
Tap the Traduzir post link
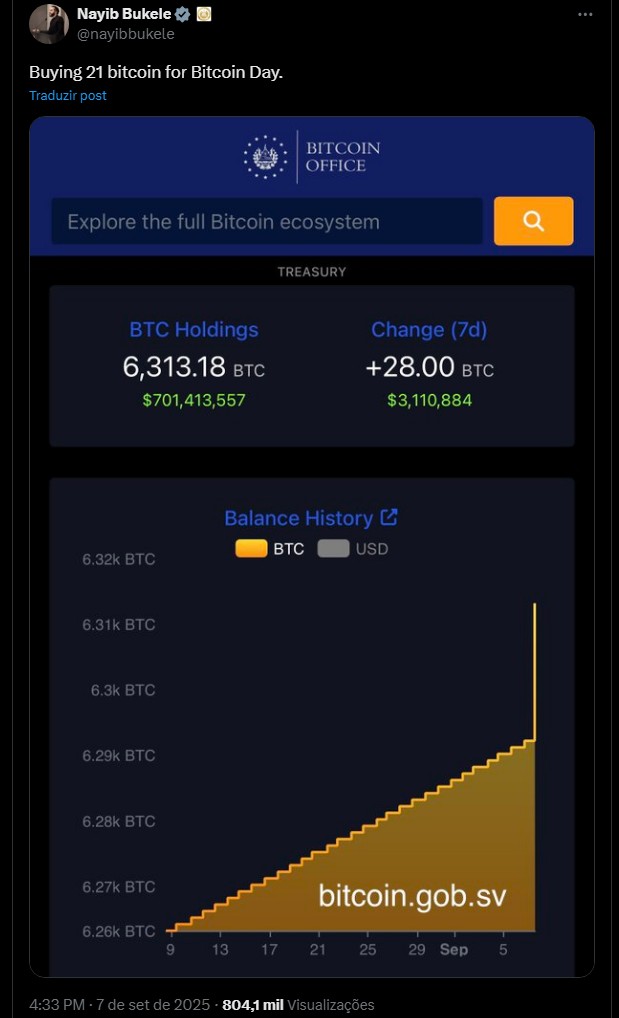pos(68,95)
